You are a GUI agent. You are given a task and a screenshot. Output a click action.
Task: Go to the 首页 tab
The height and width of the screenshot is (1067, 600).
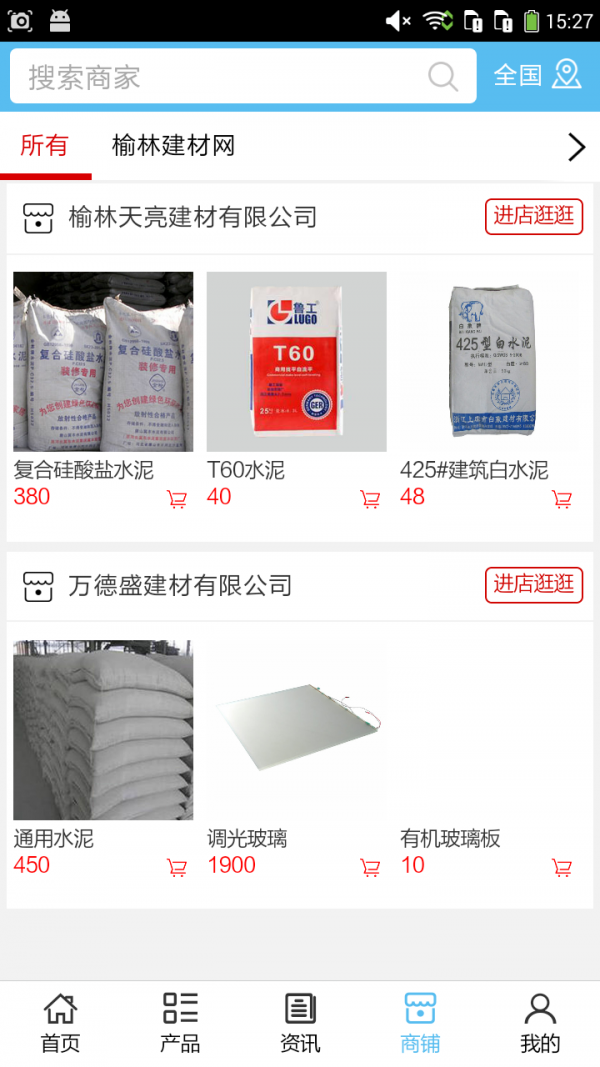60,1023
